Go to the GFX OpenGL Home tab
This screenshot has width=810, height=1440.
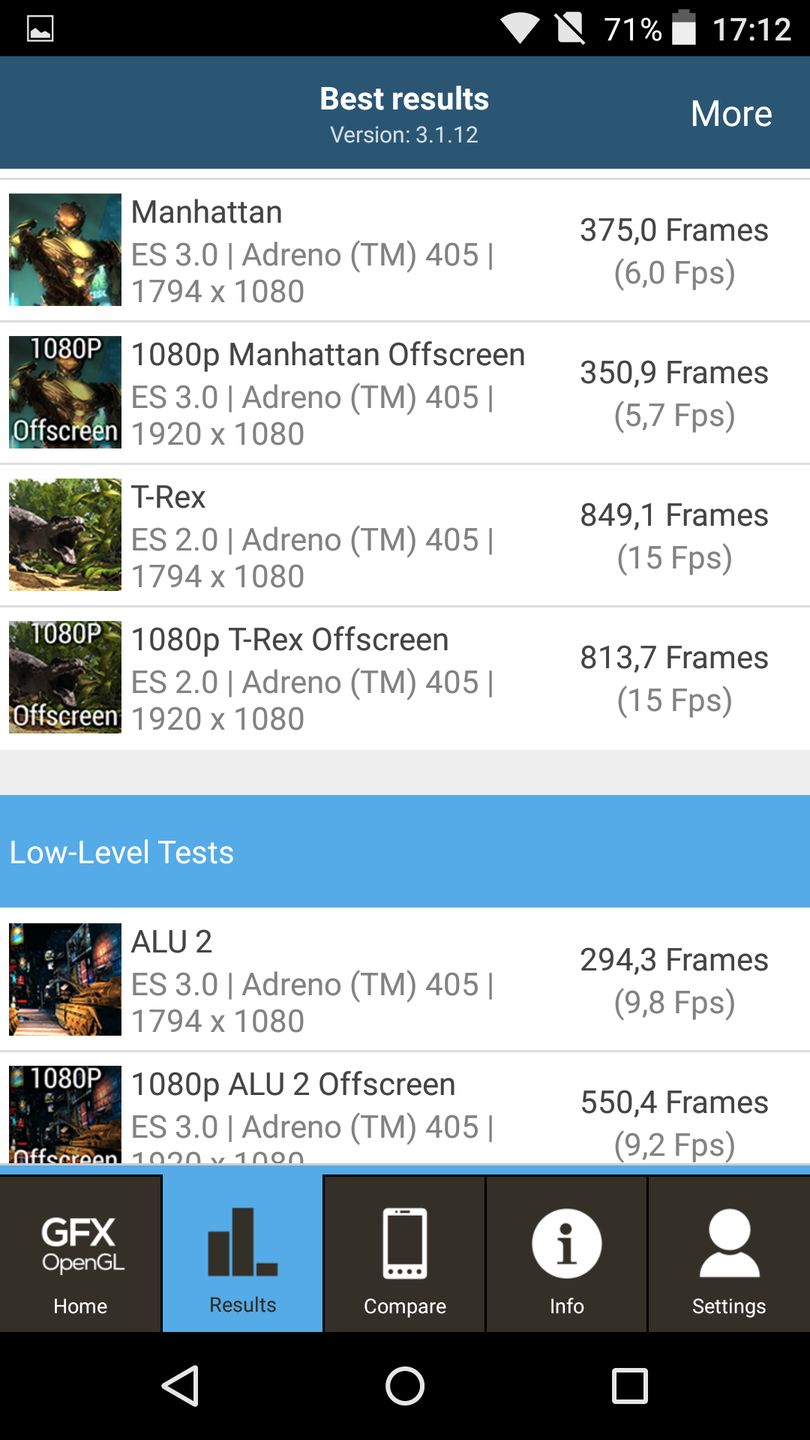(81, 1253)
